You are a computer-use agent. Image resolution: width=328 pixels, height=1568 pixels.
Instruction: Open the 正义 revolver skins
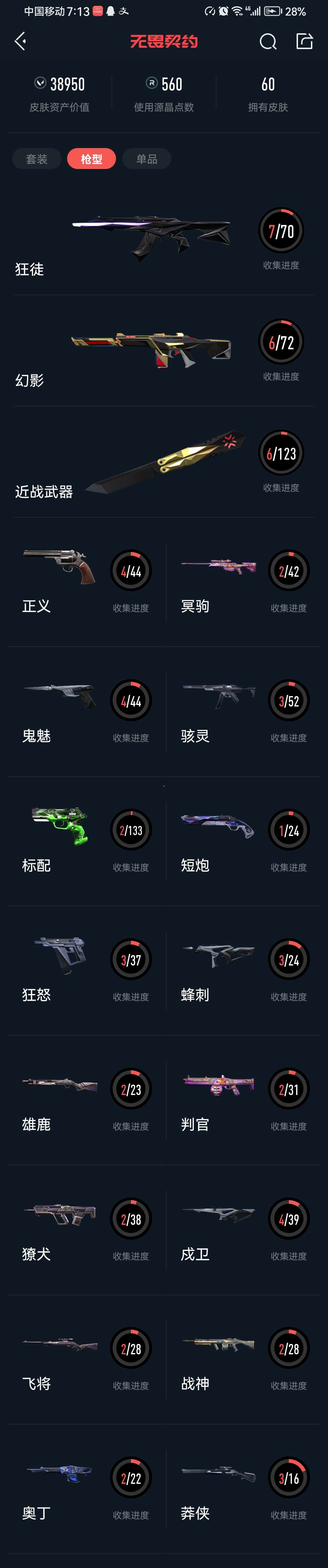85,581
